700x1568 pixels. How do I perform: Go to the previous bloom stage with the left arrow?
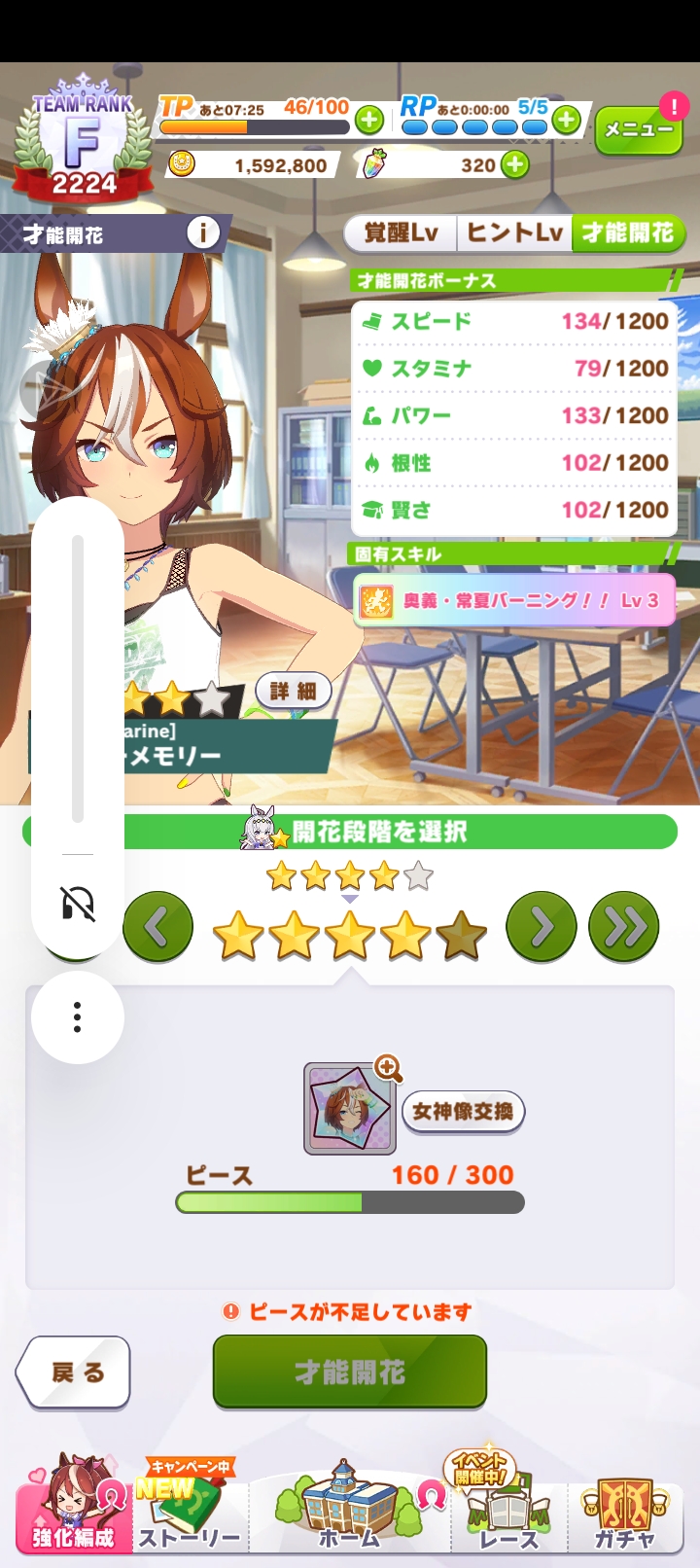tap(157, 927)
